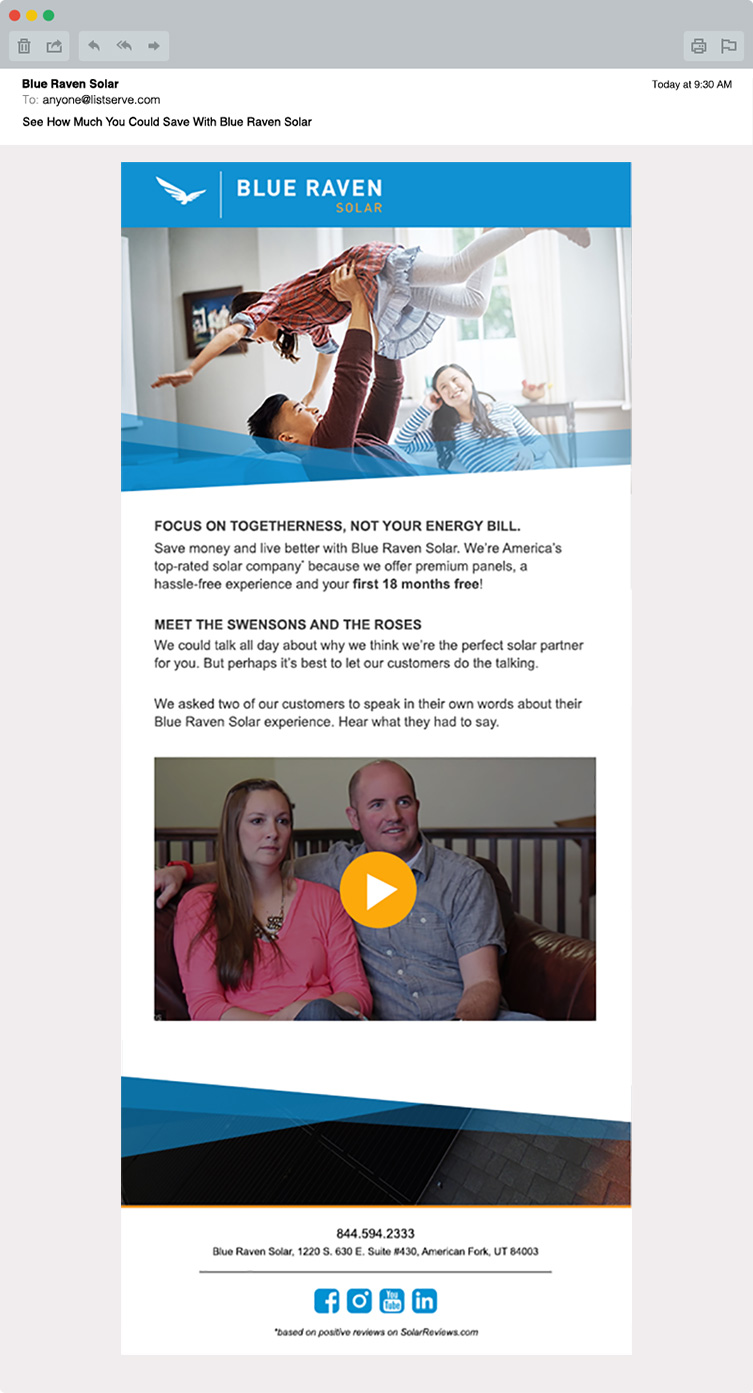Screen dimensions: 753x1393
Task: Minimize the window with the yellow button
Action: click(x=32, y=15)
